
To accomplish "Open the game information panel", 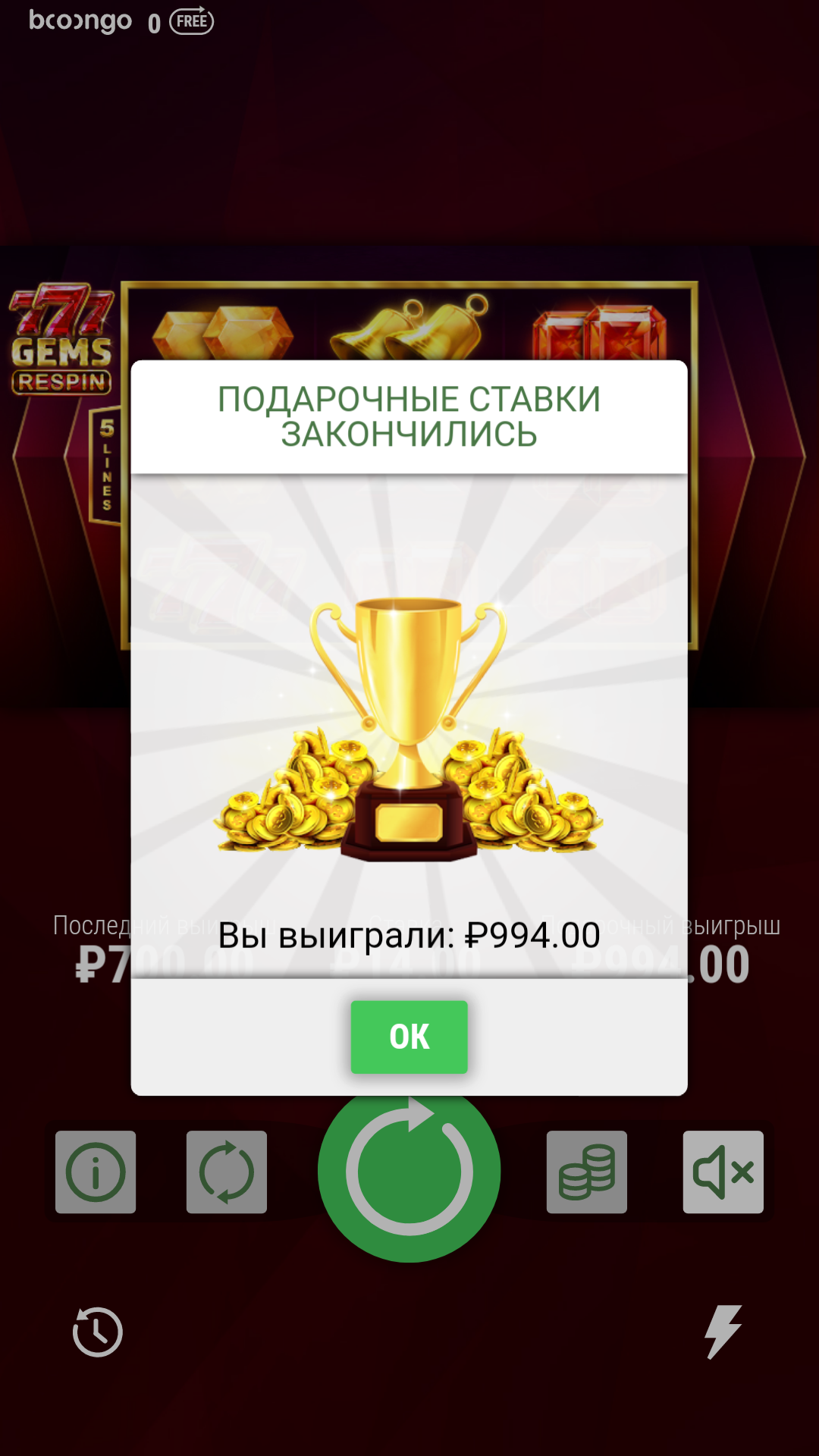I will (95, 1170).
